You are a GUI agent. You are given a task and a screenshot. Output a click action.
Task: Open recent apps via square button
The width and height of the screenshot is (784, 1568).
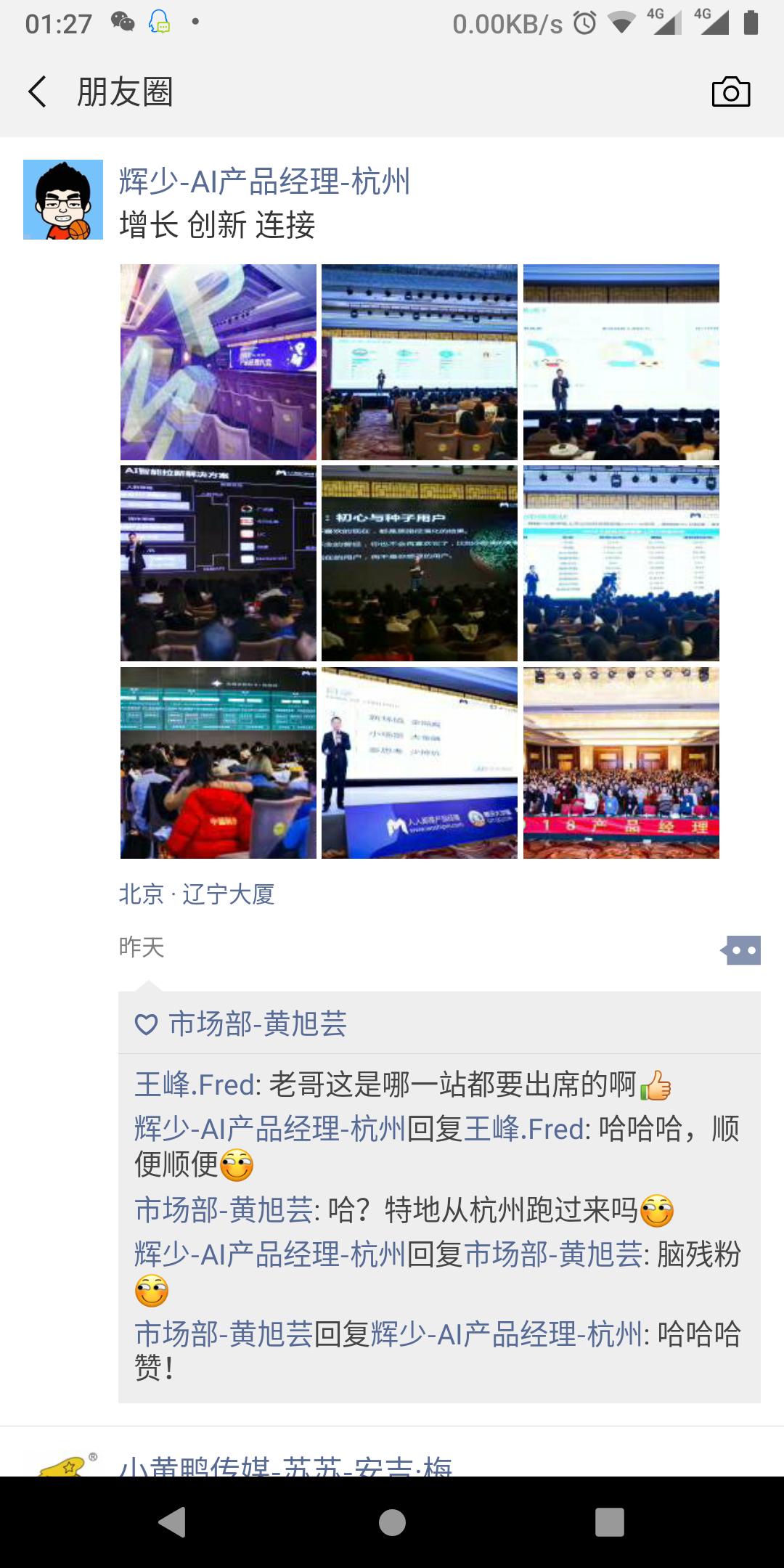coord(609,1522)
